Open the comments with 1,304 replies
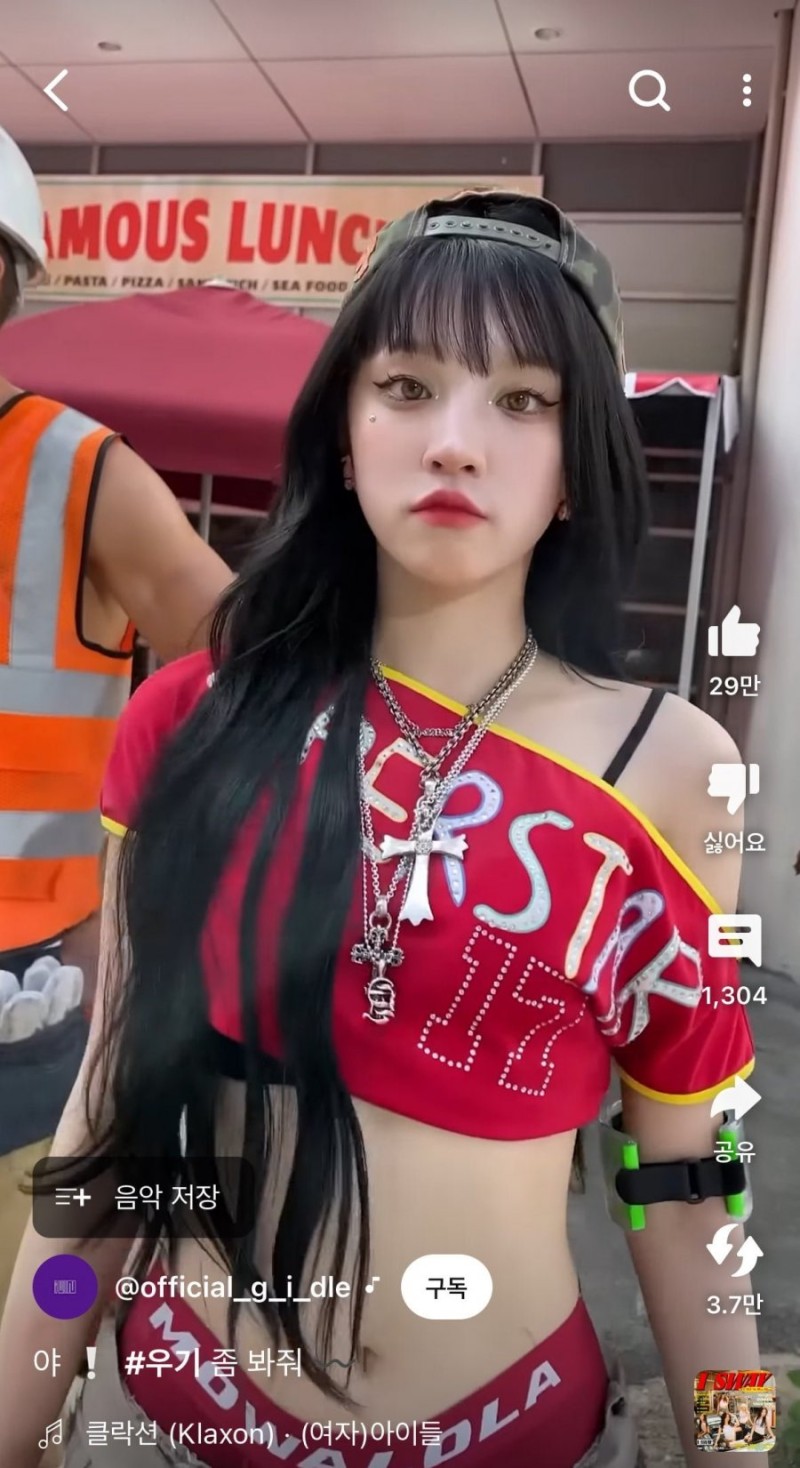 [x=734, y=942]
